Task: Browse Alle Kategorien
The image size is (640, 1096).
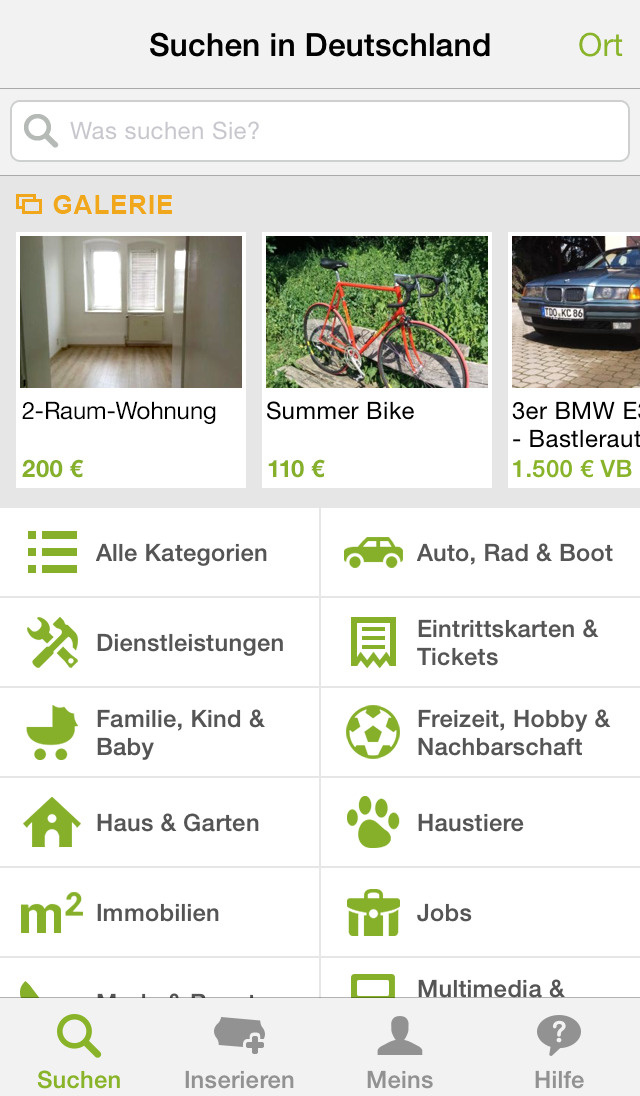Action: point(160,553)
